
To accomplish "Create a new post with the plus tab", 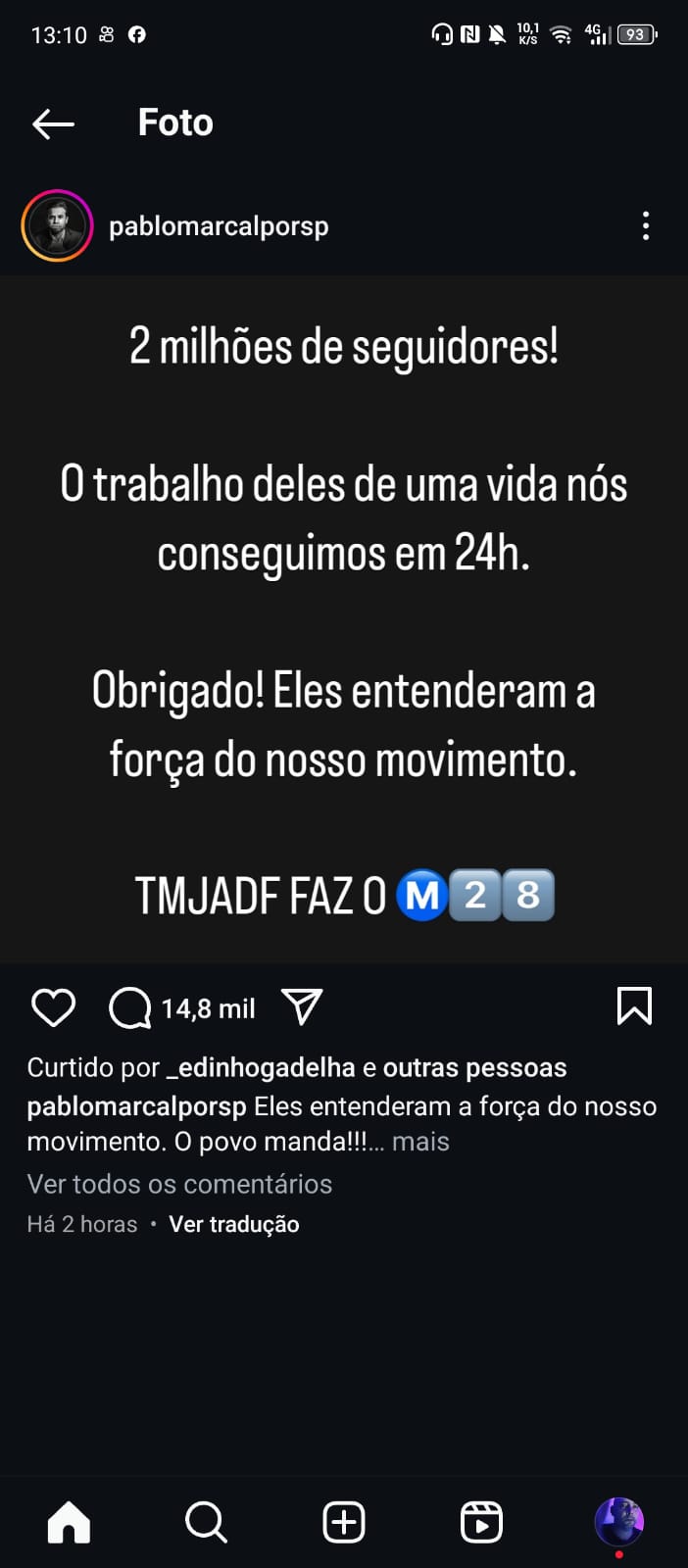I will tap(344, 1523).
